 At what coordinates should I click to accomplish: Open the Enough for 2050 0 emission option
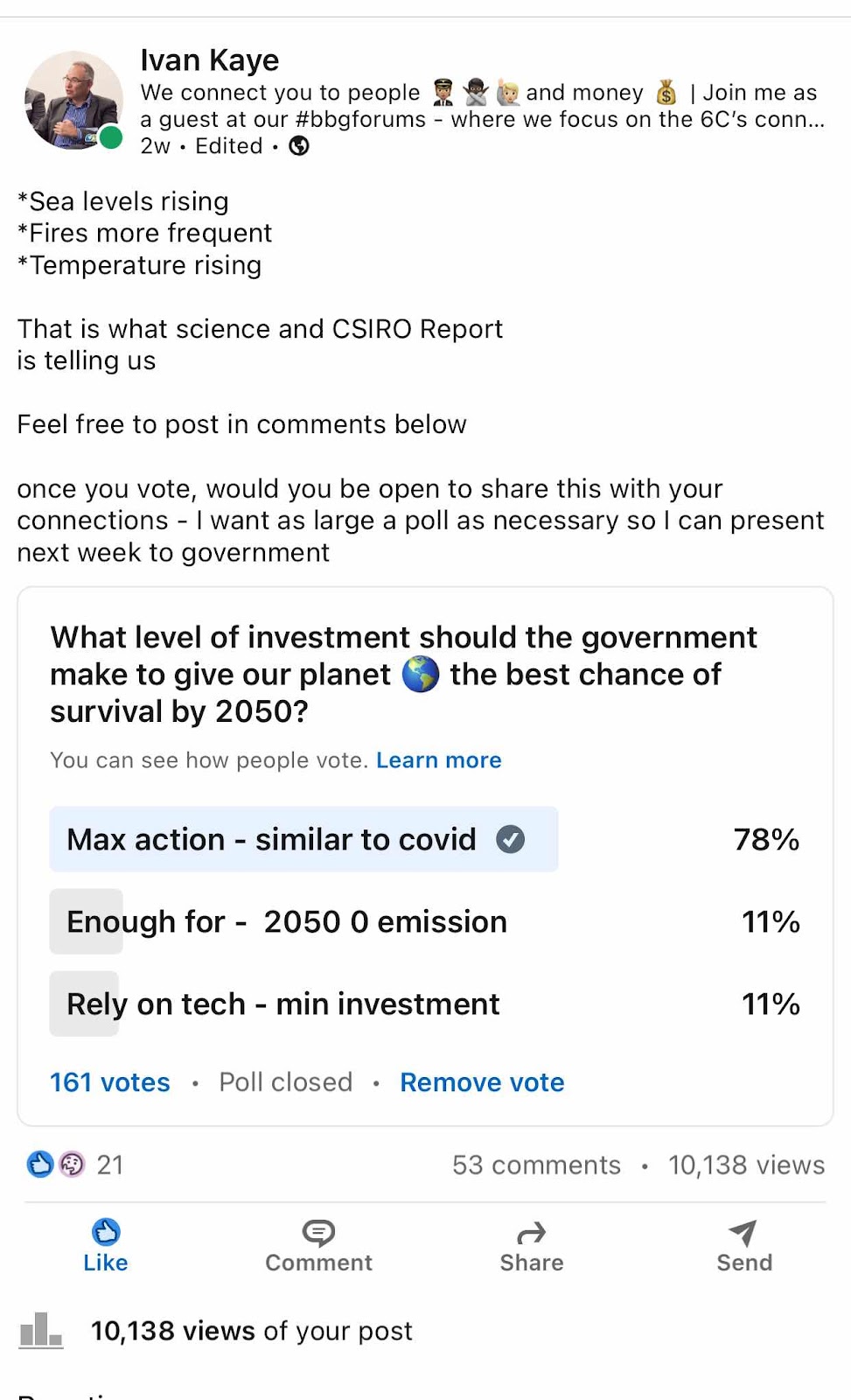pyautogui.click(x=425, y=921)
